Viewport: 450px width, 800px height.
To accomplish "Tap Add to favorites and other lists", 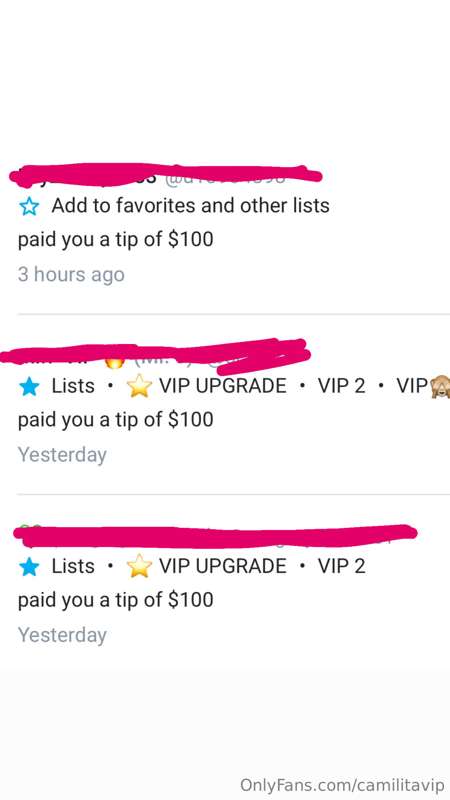I will [x=174, y=206].
